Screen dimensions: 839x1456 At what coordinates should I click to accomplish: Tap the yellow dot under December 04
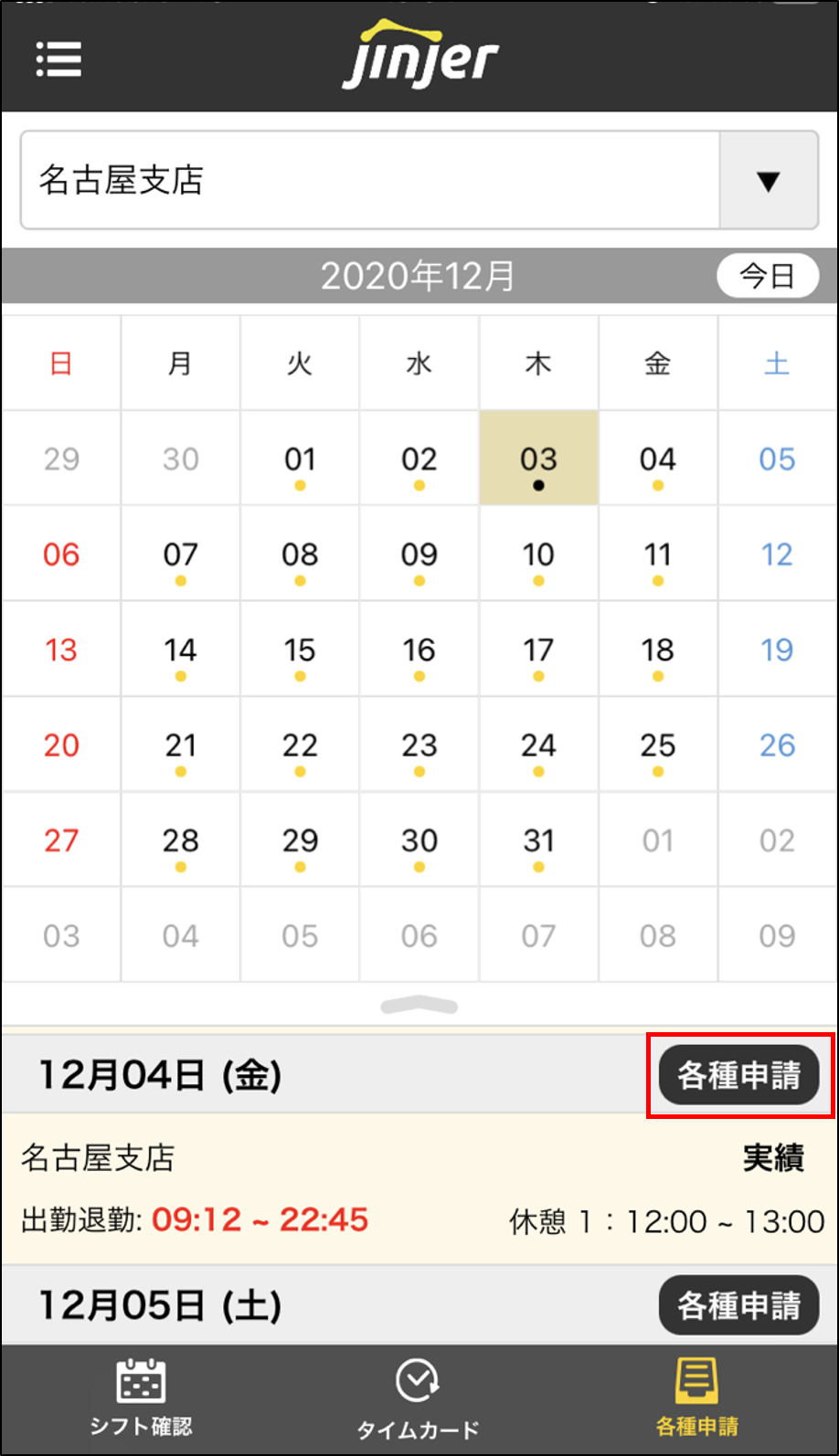tap(657, 486)
